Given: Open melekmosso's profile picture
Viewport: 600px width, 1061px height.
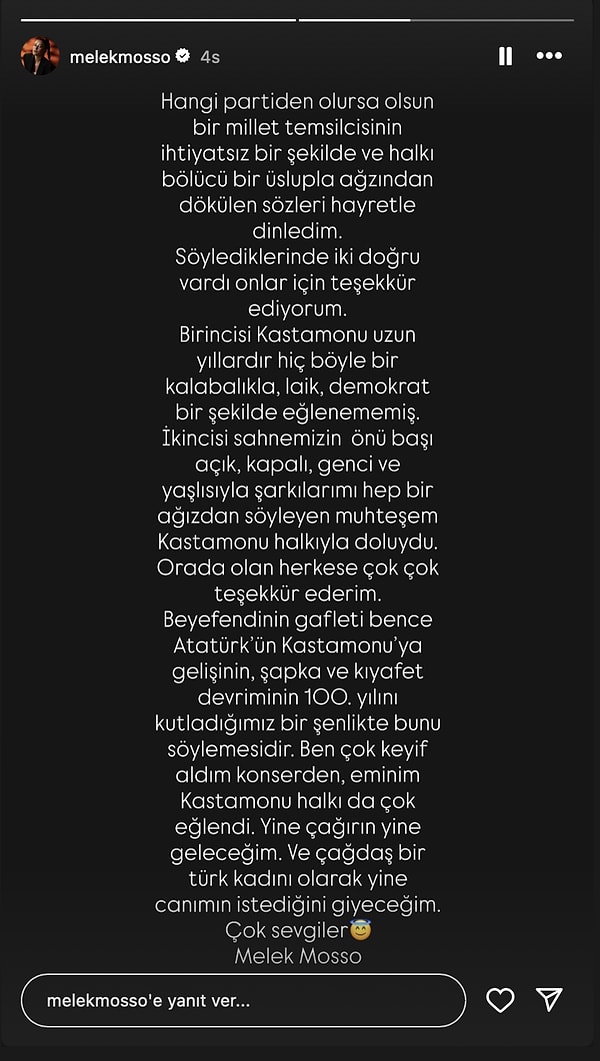Looking at the screenshot, I should point(40,57).
